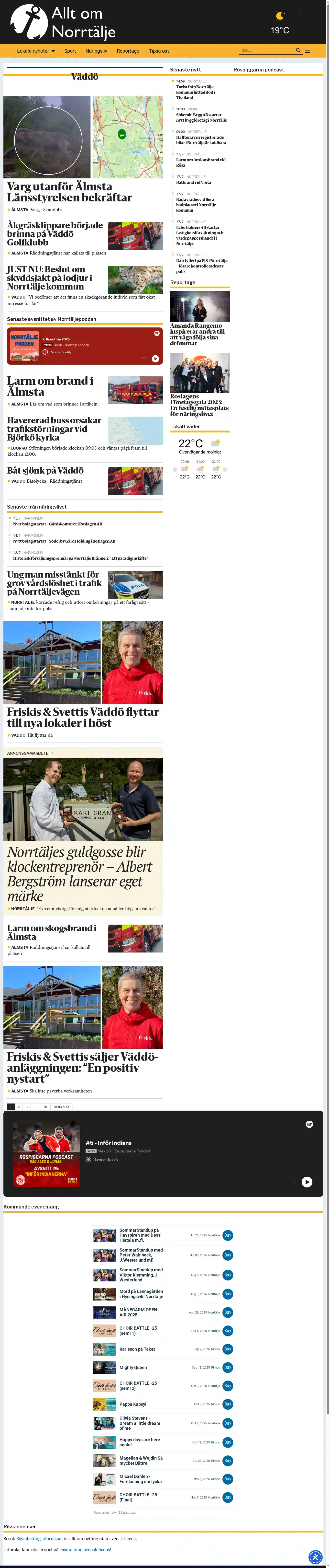Open the hamburger menu
330x1568 pixels.
click(308, 51)
